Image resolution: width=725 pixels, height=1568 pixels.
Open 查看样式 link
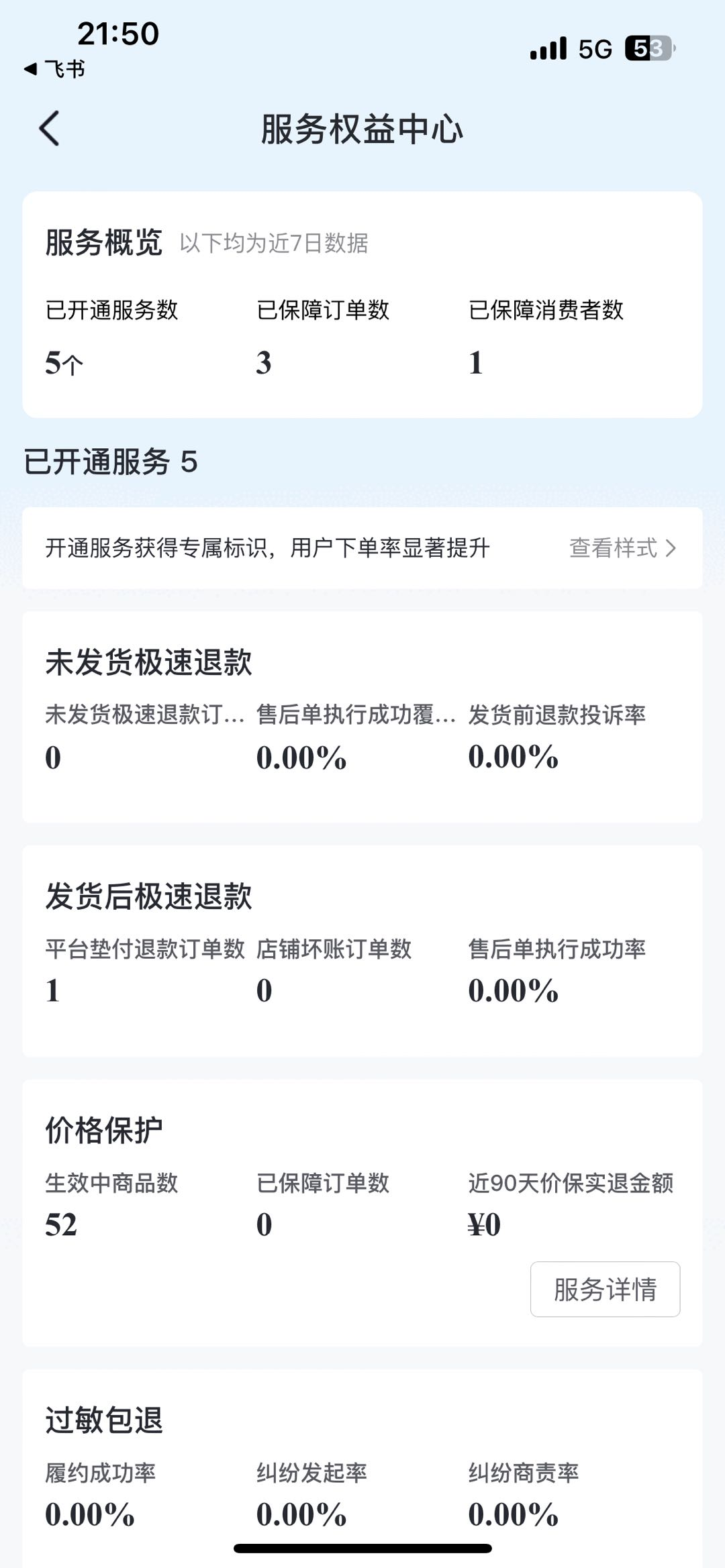(622, 548)
